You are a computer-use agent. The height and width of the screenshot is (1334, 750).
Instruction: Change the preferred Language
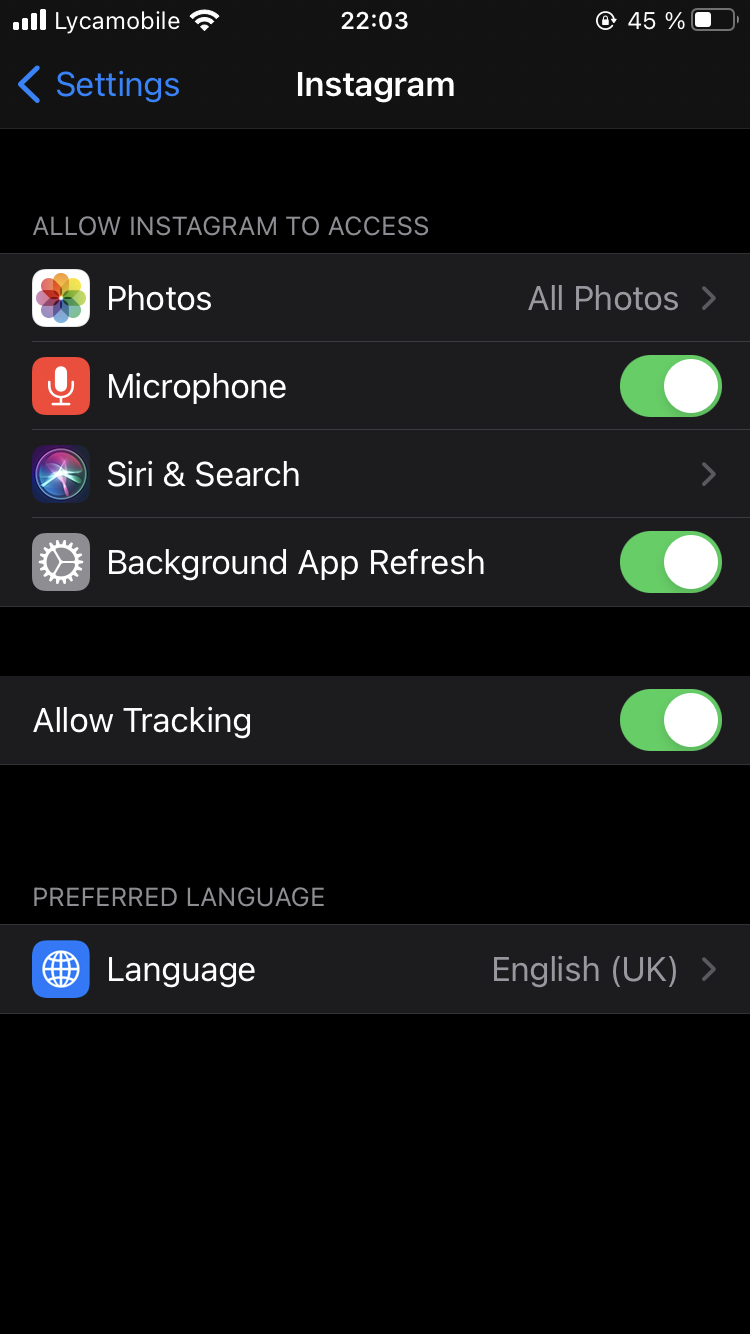click(375, 969)
